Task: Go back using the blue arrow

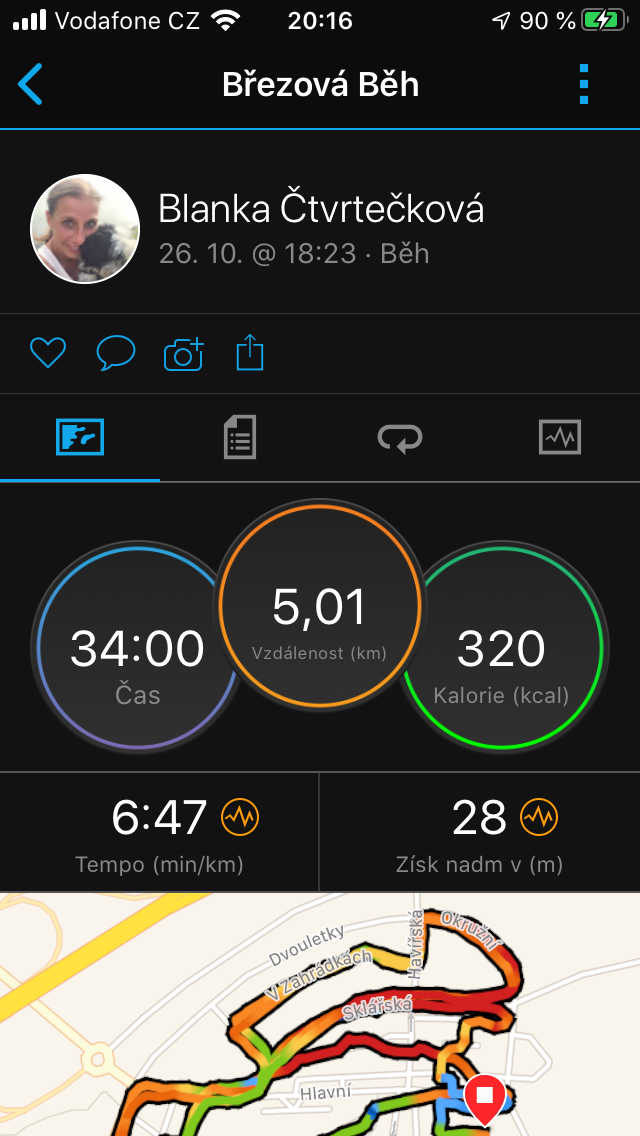Action: (x=30, y=84)
